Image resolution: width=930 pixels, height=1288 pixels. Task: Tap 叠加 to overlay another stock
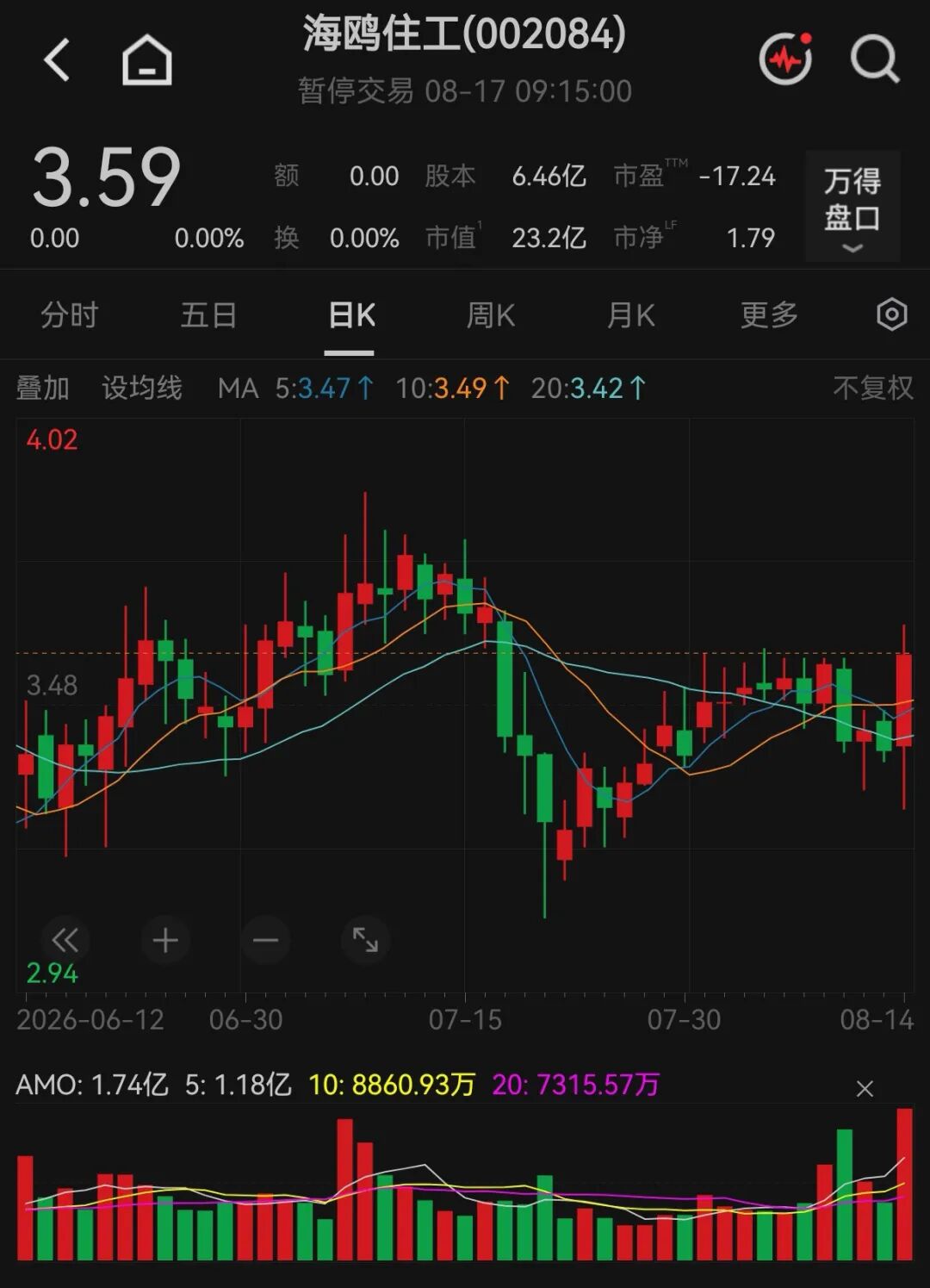pyautogui.click(x=42, y=388)
